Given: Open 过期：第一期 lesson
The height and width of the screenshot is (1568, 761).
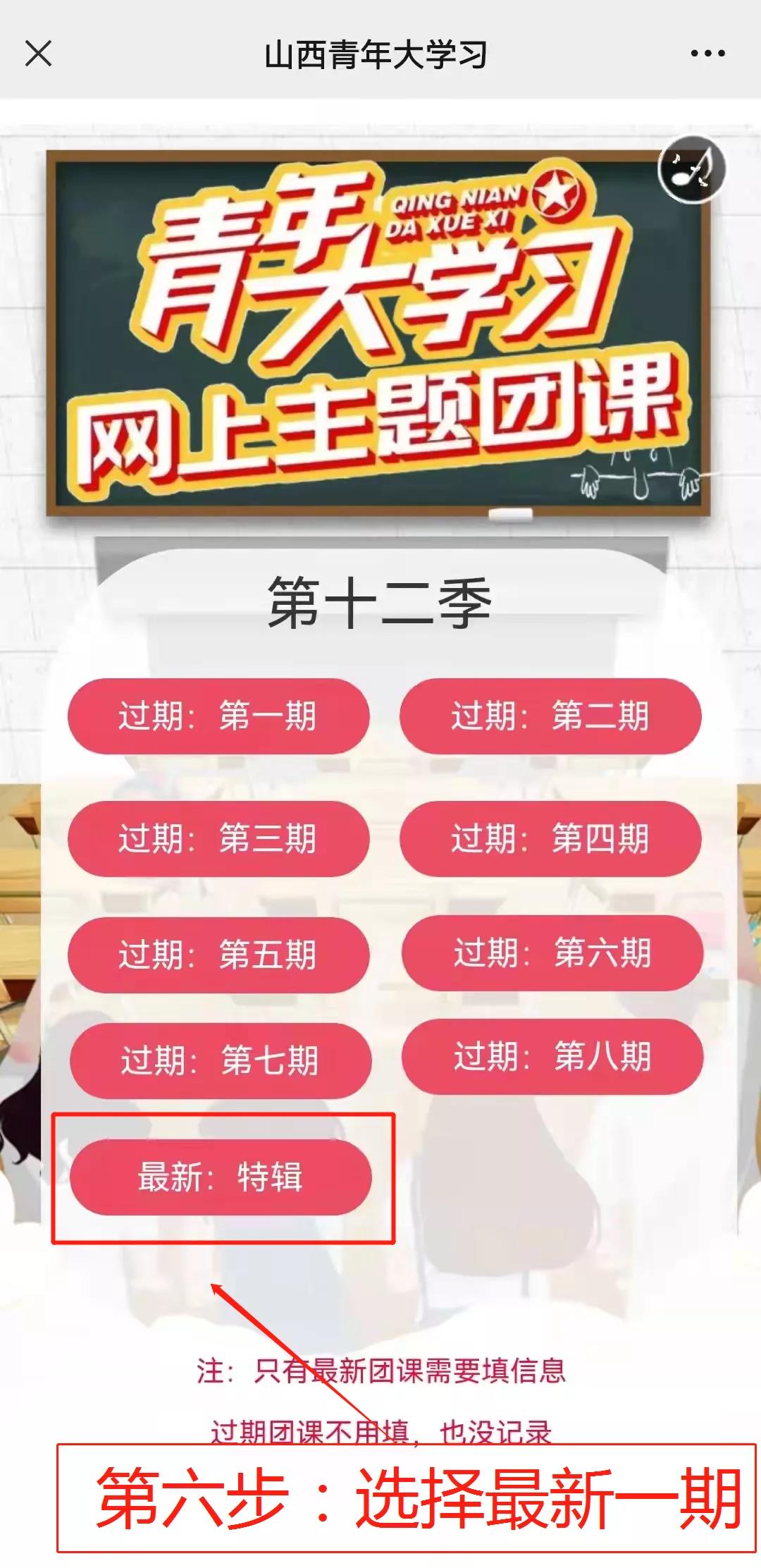Looking at the screenshot, I should coord(218,716).
